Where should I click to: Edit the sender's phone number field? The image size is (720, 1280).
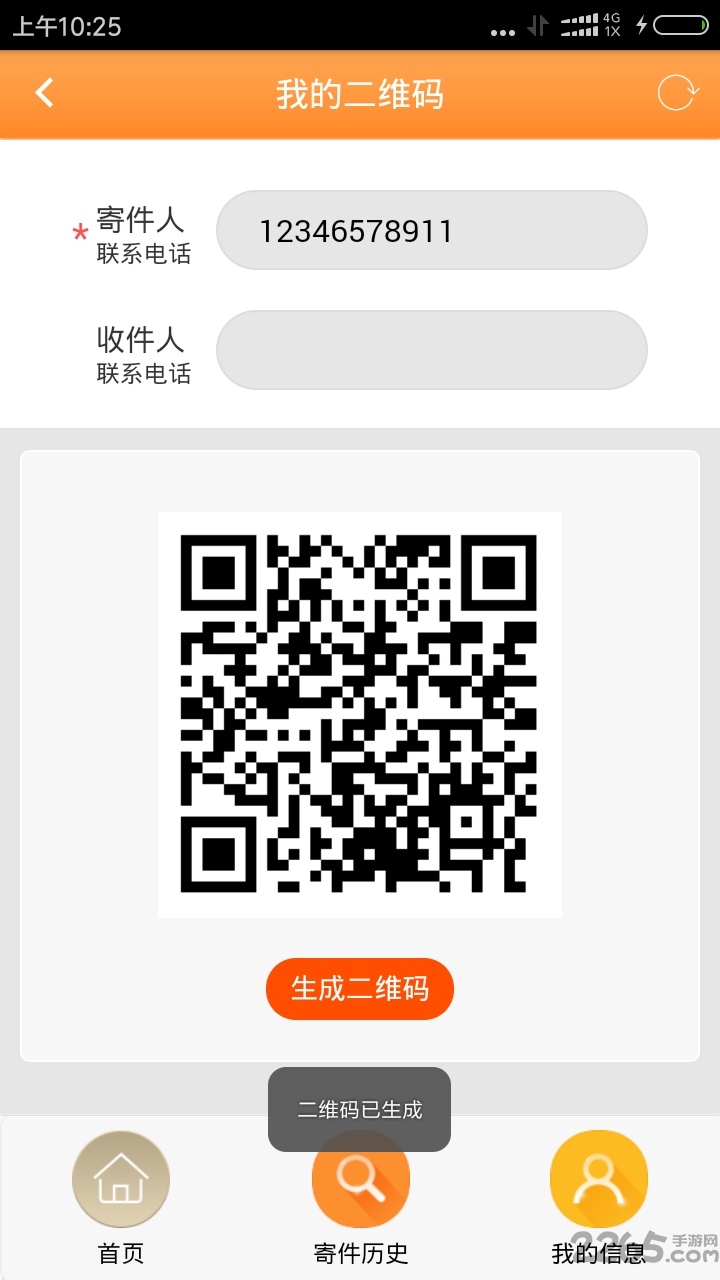tap(432, 230)
